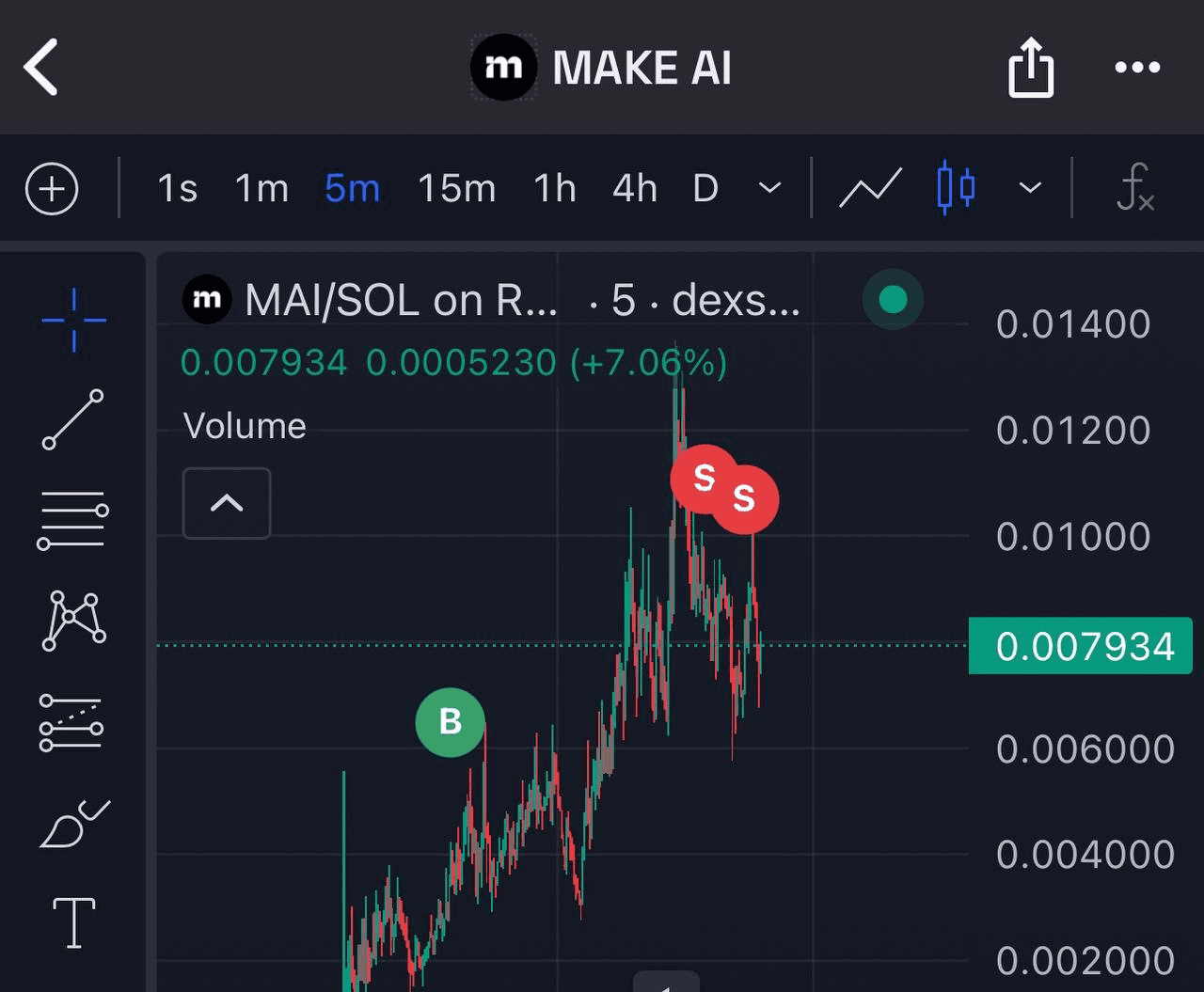Image resolution: width=1204 pixels, height=992 pixels.
Task: Select the 1m timeframe
Action: (x=261, y=189)
